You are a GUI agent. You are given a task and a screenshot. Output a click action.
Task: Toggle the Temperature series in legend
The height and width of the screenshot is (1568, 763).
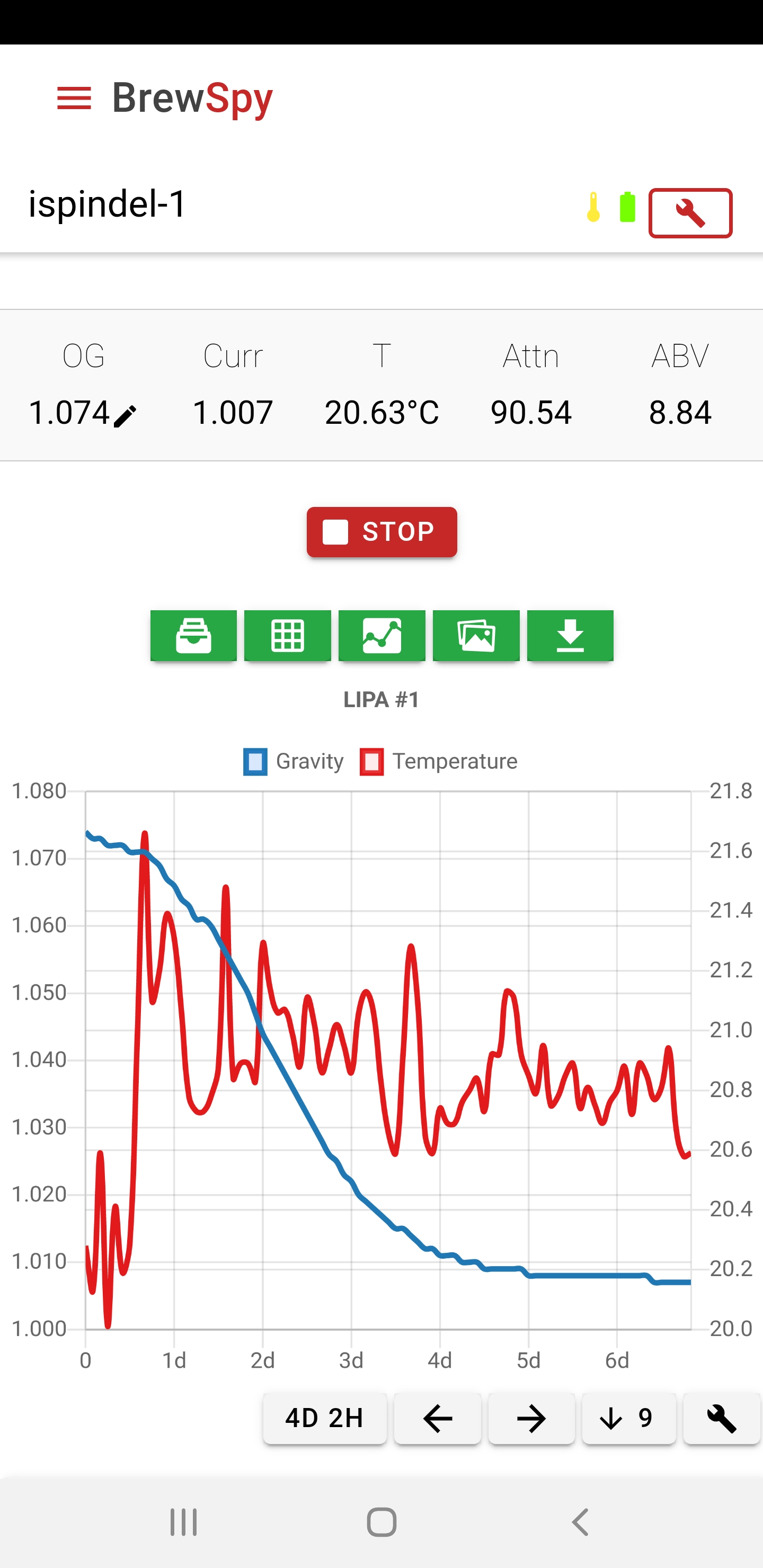point(438,761)
